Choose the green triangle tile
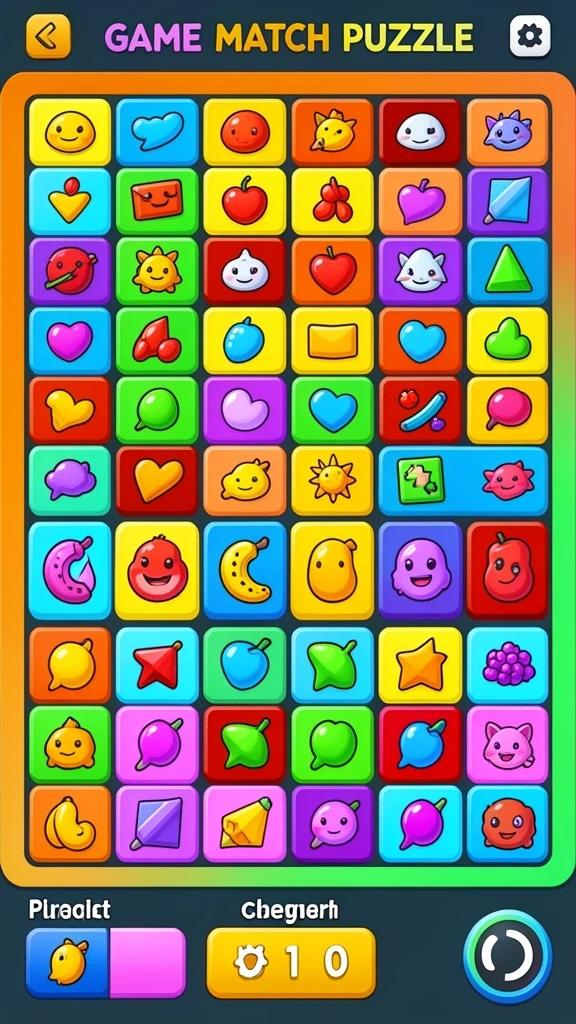 [507, 270]
